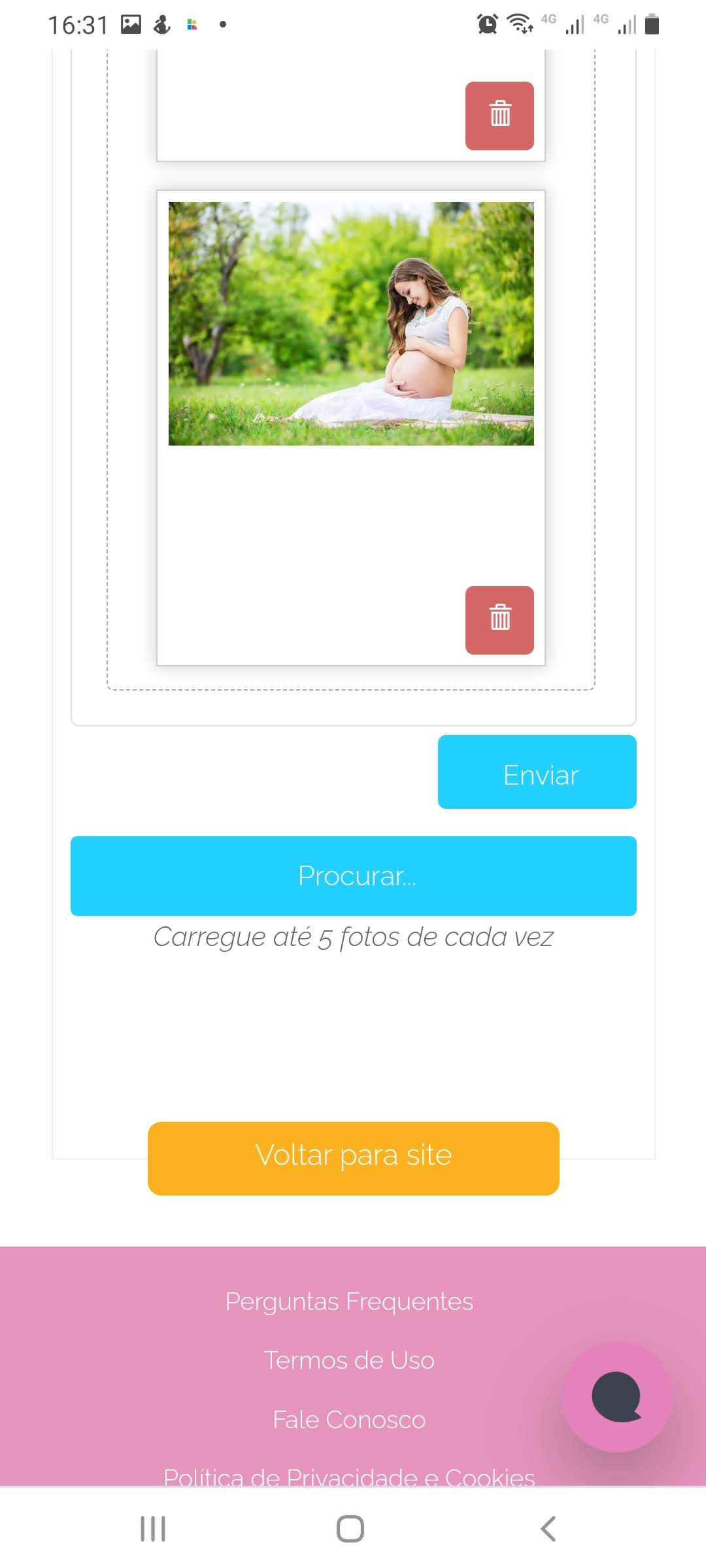Go back with system back button

click(x=548, y=1529)
